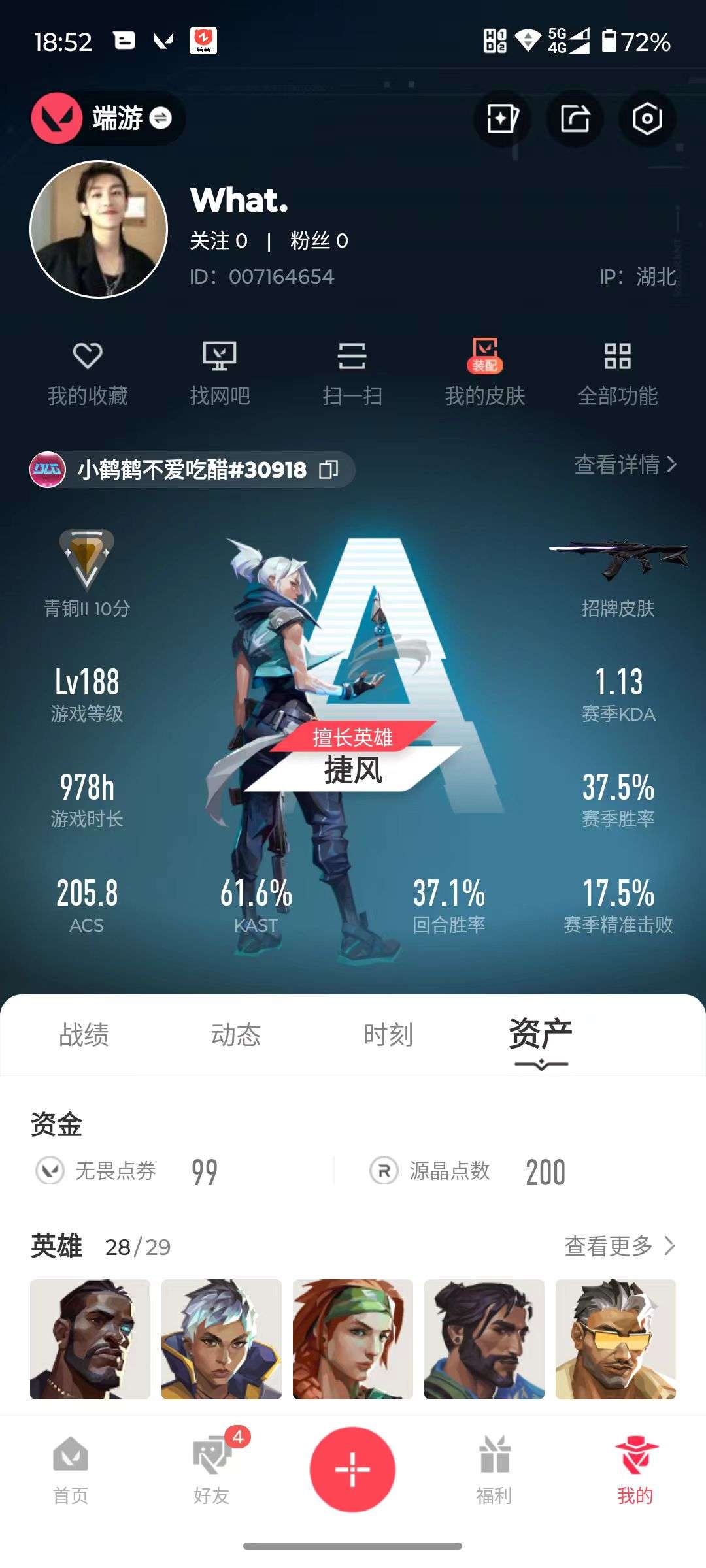The height and width of the screenshot is (1568, 706).
Task: Open the 扫一扫 scan feature
Action: 353,372
